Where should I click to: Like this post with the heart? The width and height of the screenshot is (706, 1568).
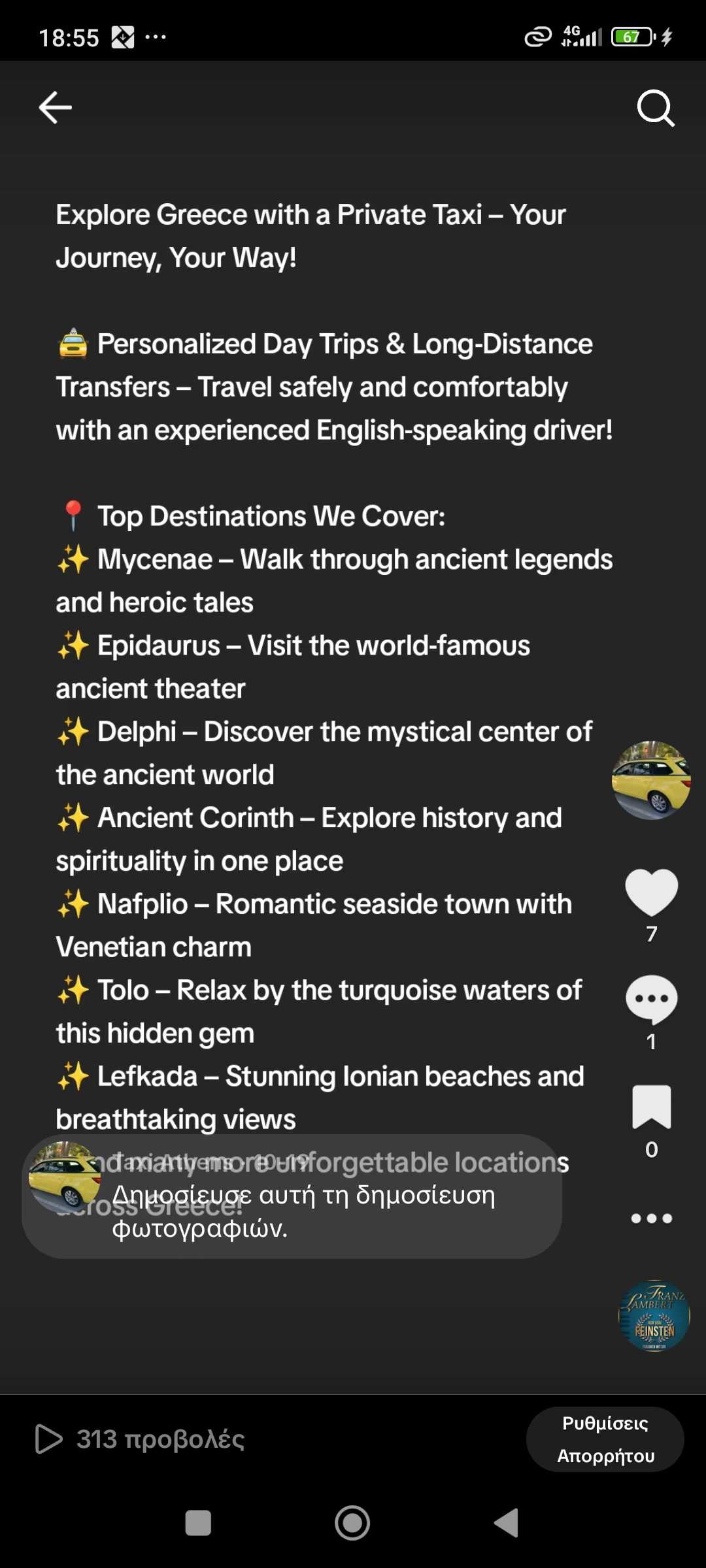652,892
